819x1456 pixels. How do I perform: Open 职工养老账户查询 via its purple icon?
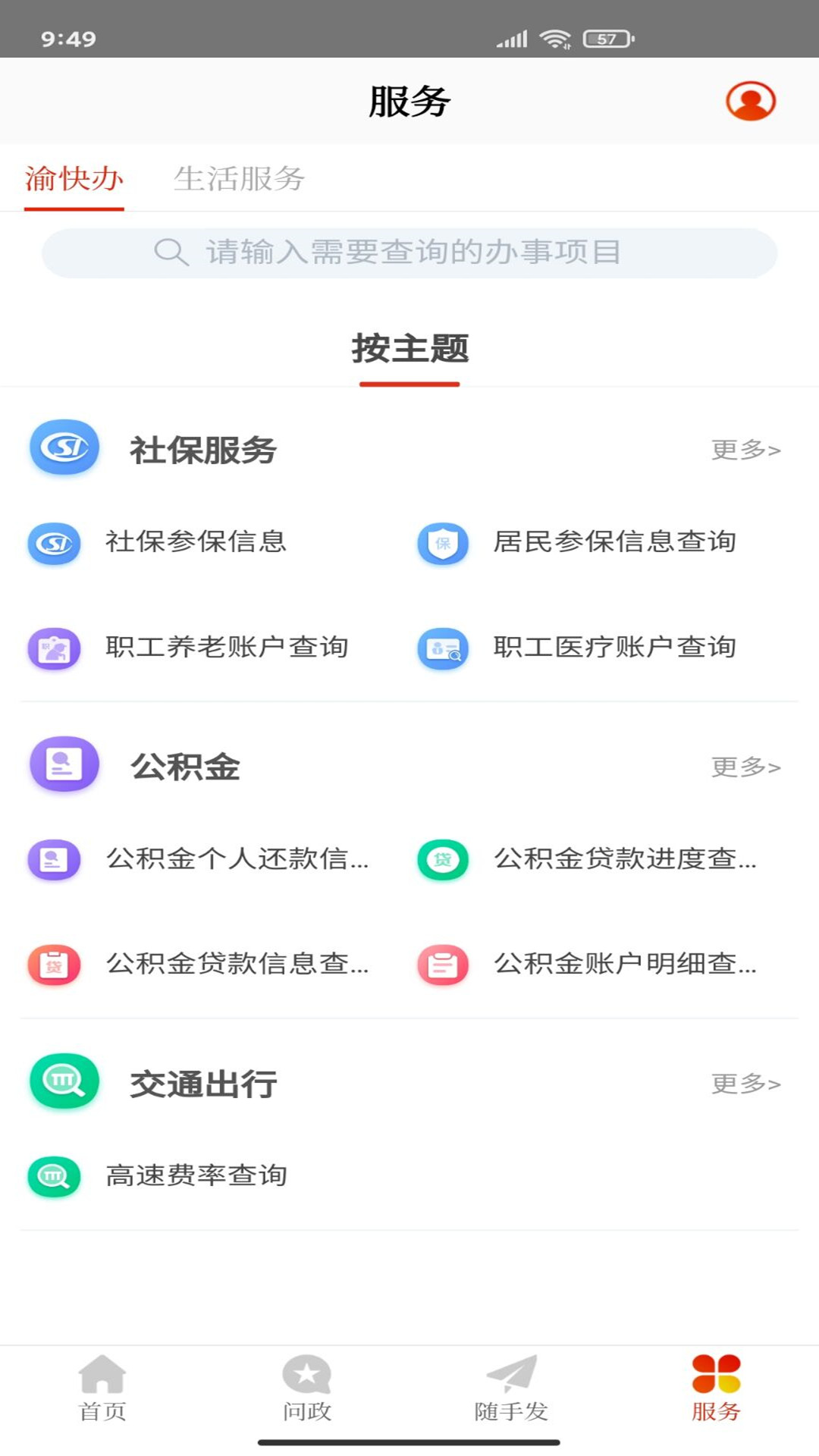pos(53,648)
